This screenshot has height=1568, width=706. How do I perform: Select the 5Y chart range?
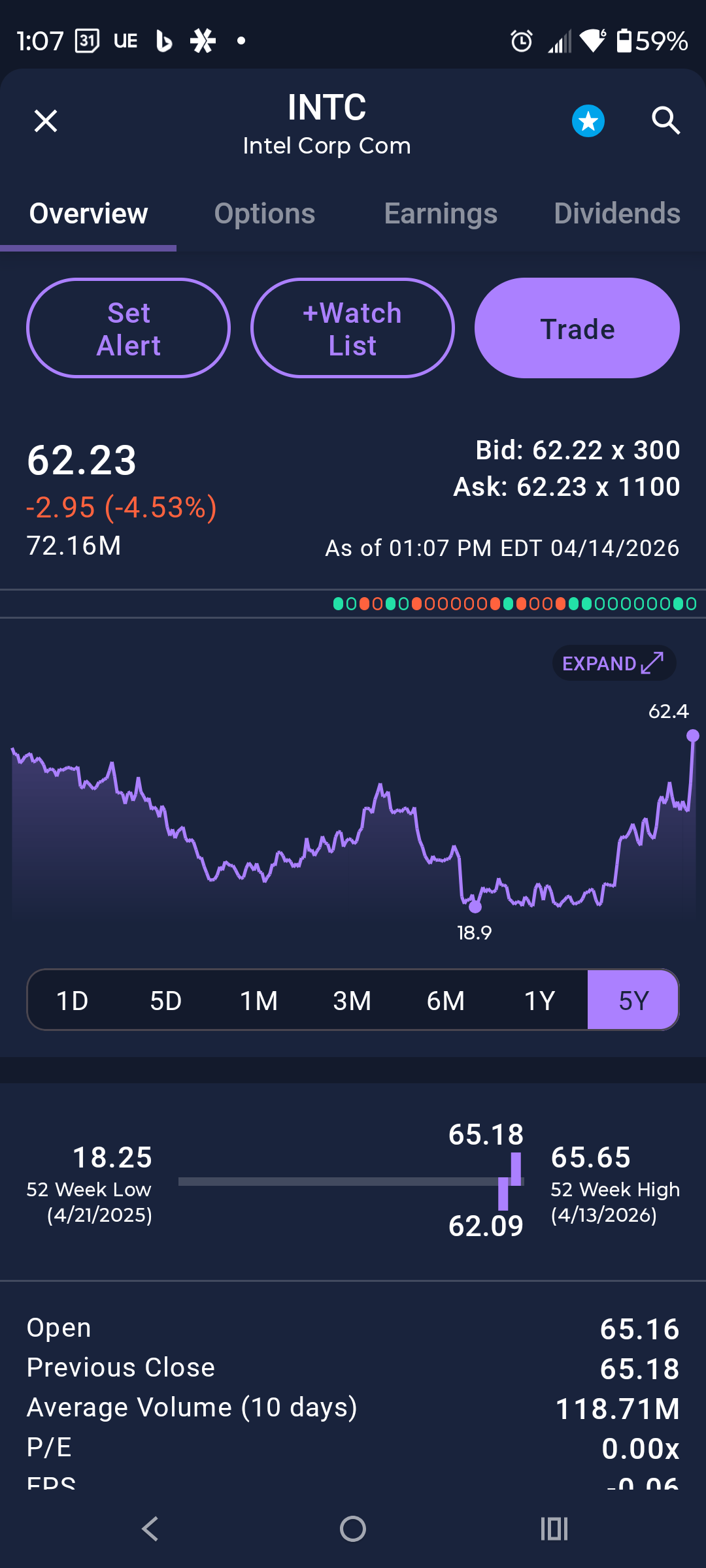633,1000
